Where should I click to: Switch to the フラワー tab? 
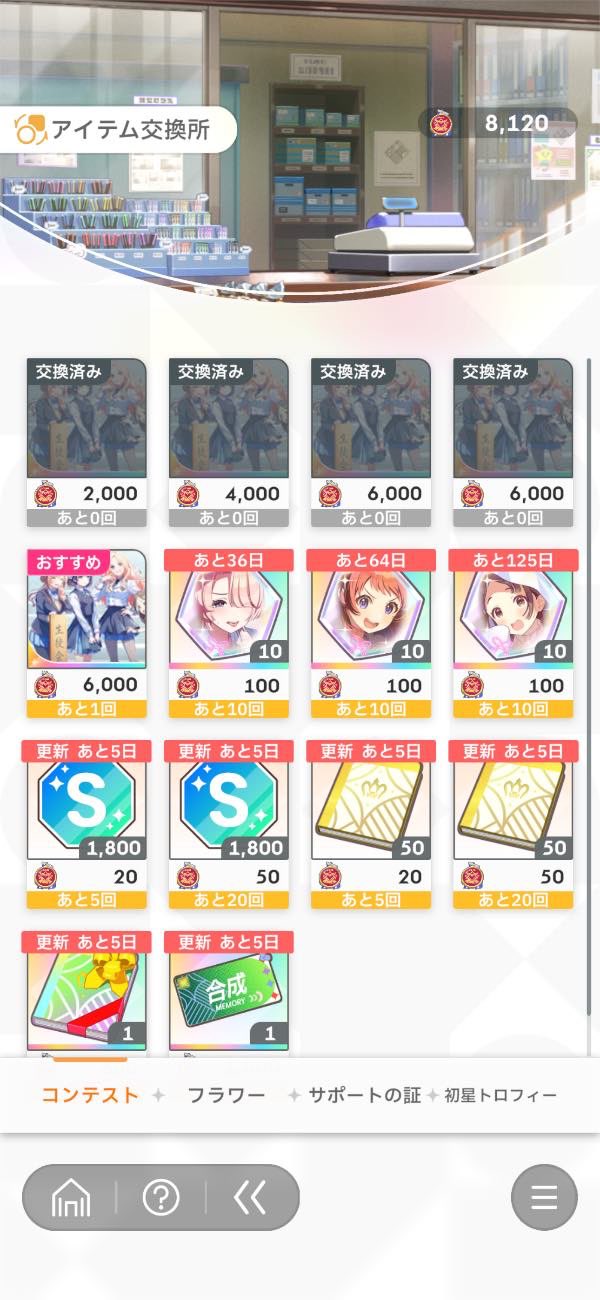pos(227,1095)
